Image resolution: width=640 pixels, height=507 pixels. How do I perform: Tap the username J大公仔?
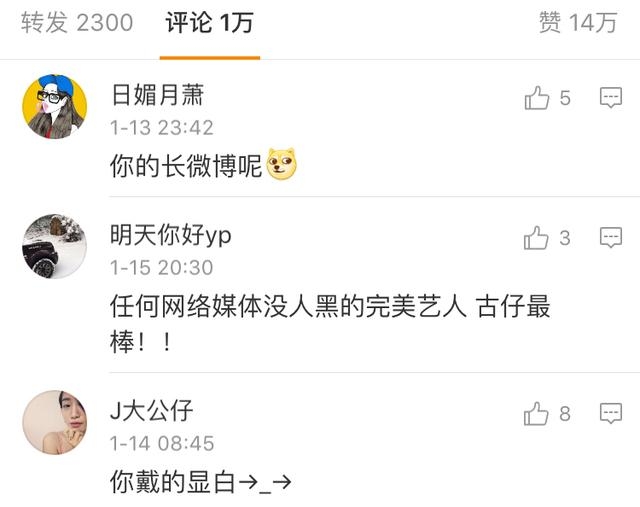pyautogui.click(x=151, y=410)
